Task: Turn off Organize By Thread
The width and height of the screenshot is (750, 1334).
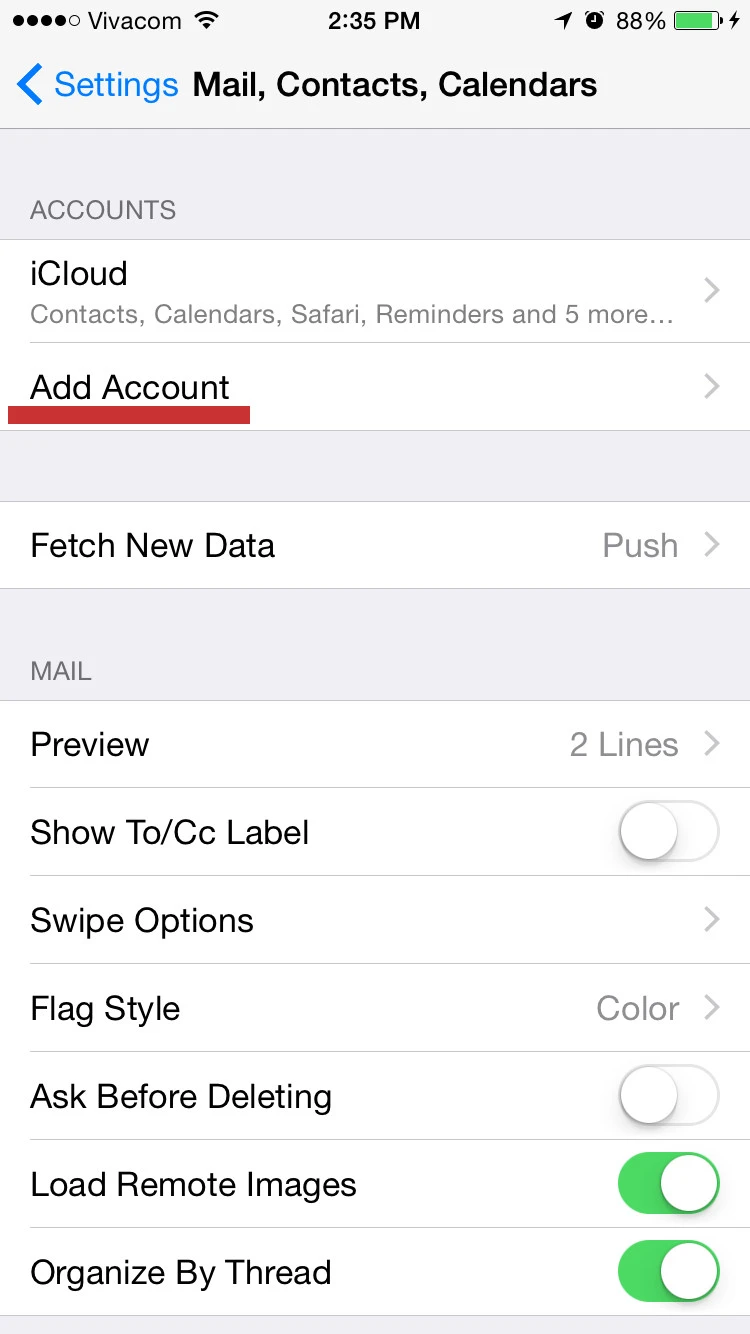Action: coord(668,1272)
